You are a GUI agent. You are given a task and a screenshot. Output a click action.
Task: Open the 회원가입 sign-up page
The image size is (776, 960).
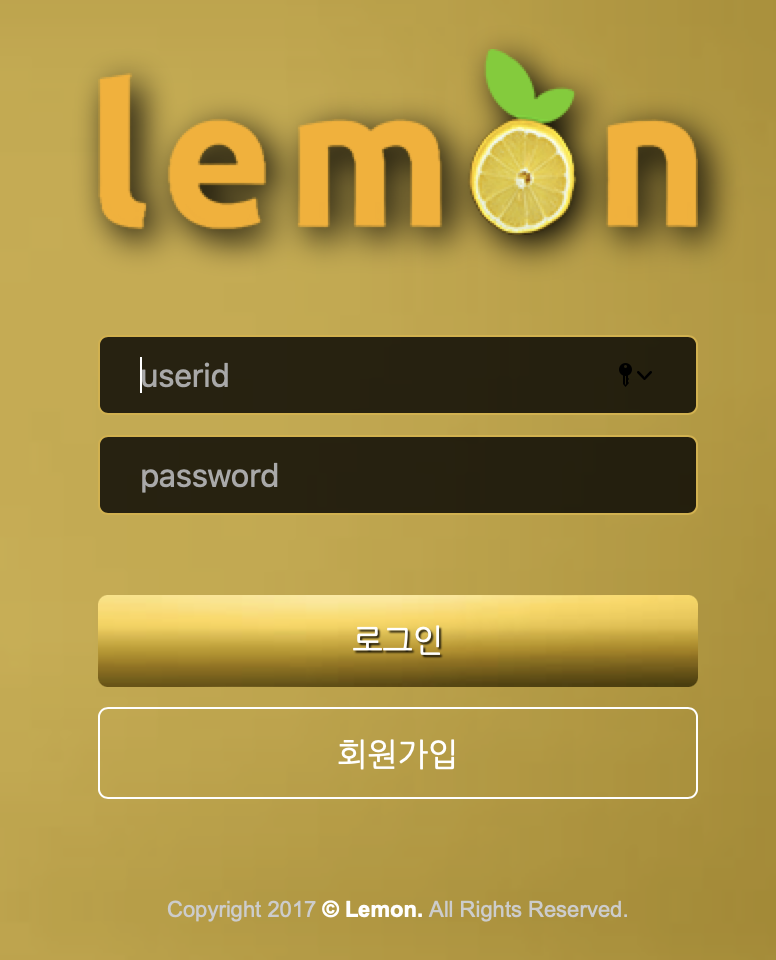tap(397, 753)
